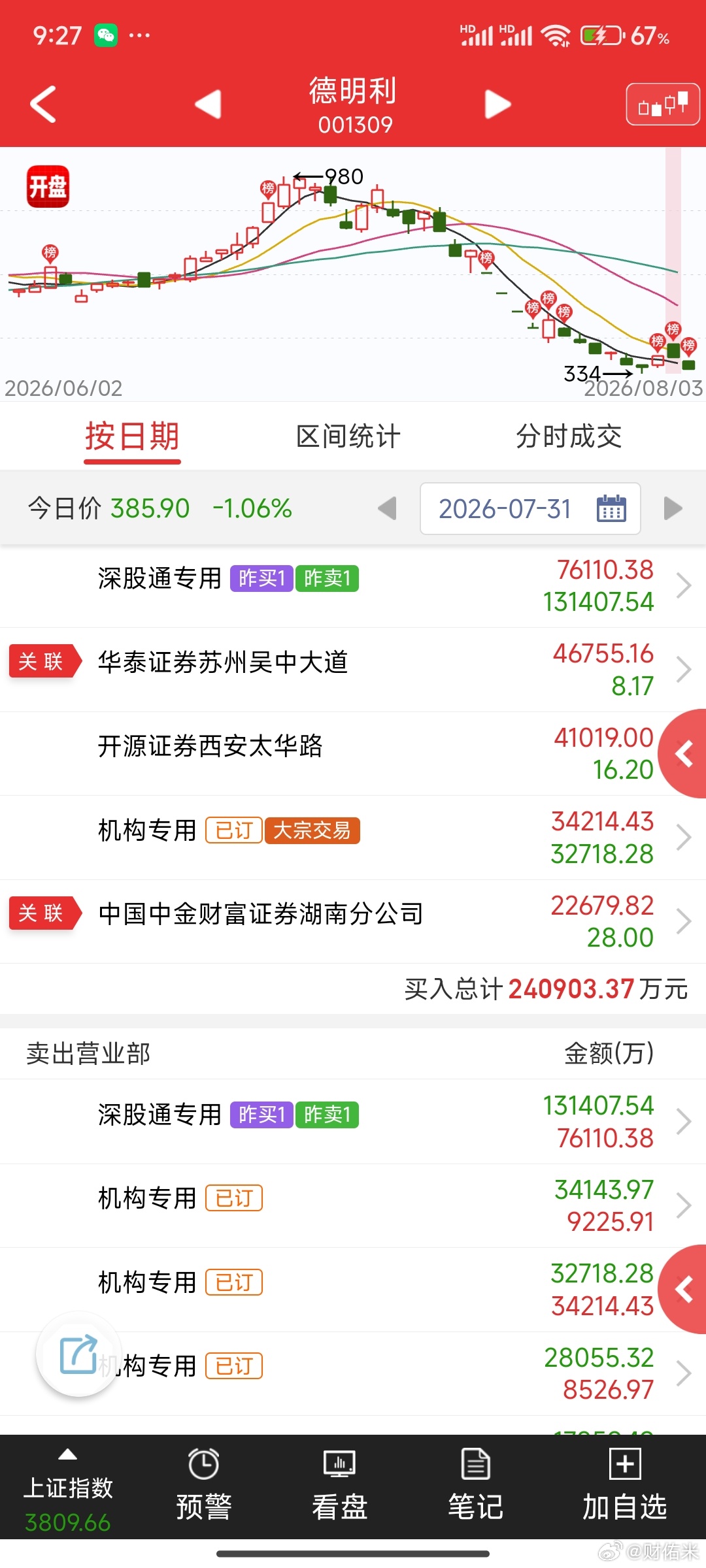Add the stock to watchlist via 加自选
The height and width of the screenshot is (1568, 706).
click(x=624, y=1486)
